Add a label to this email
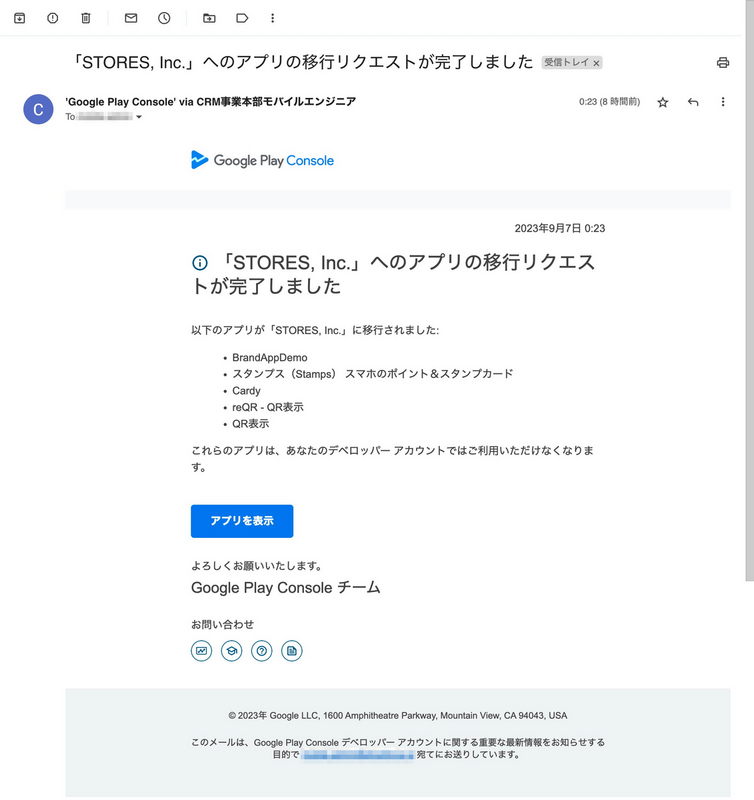The width and height of the screenshot is (754, 800). click(242, 18)
